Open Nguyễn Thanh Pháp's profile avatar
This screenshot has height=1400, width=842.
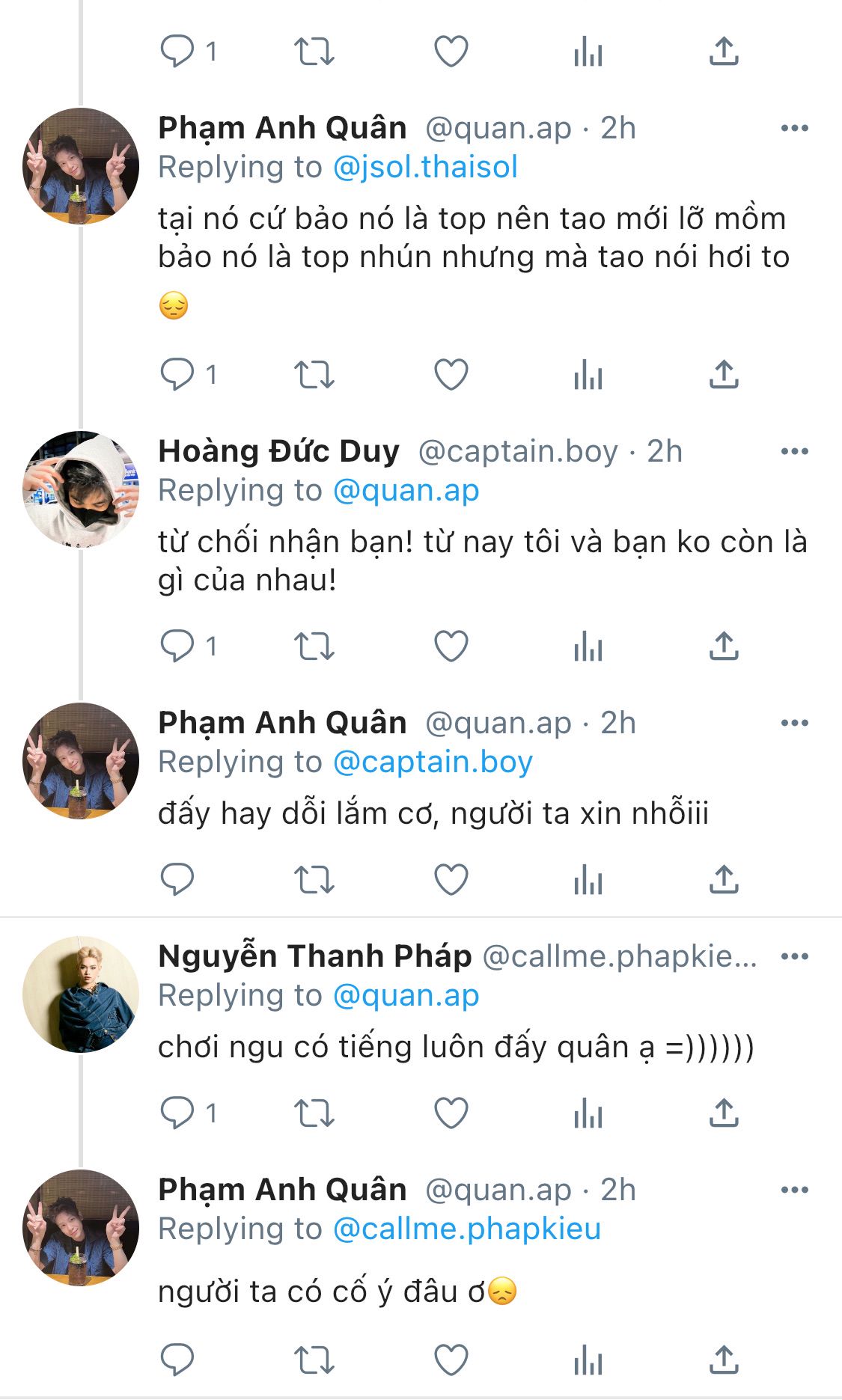click(81, 994)
